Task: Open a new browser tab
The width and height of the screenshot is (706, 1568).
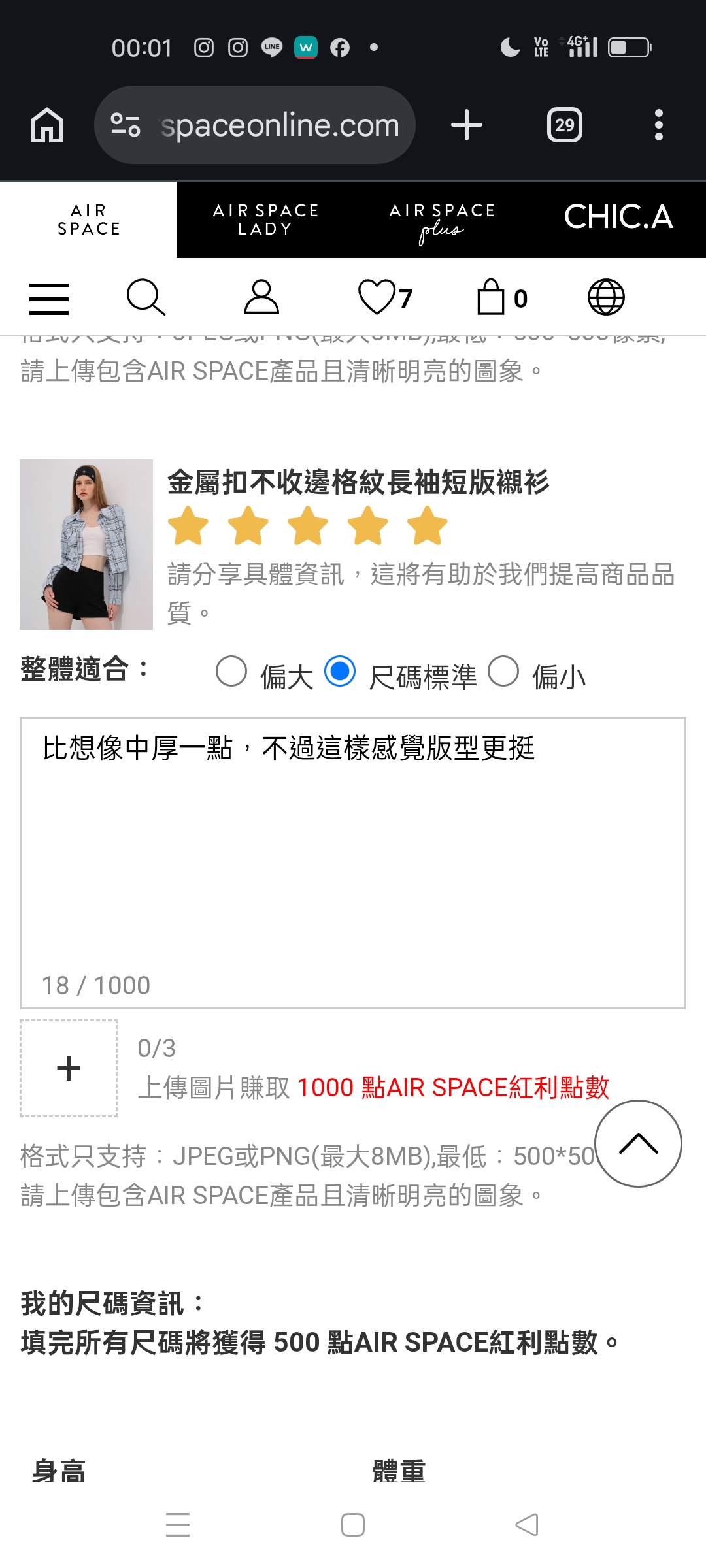Action: 467,125
